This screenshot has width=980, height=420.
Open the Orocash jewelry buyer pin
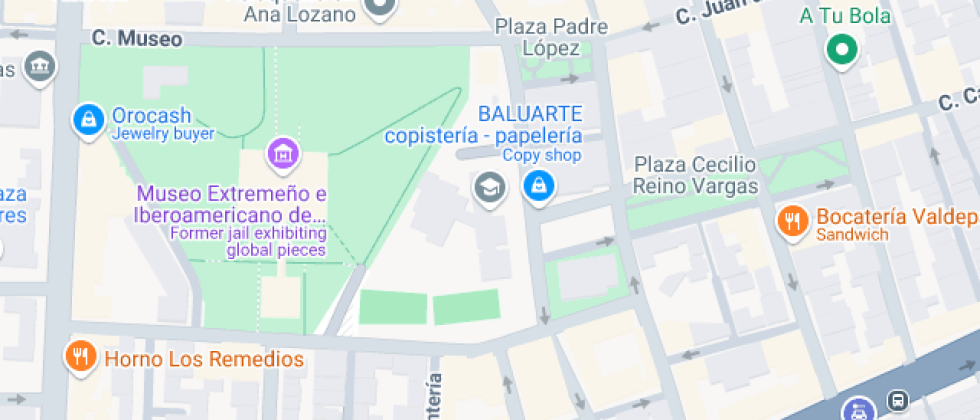coord(89,121)
